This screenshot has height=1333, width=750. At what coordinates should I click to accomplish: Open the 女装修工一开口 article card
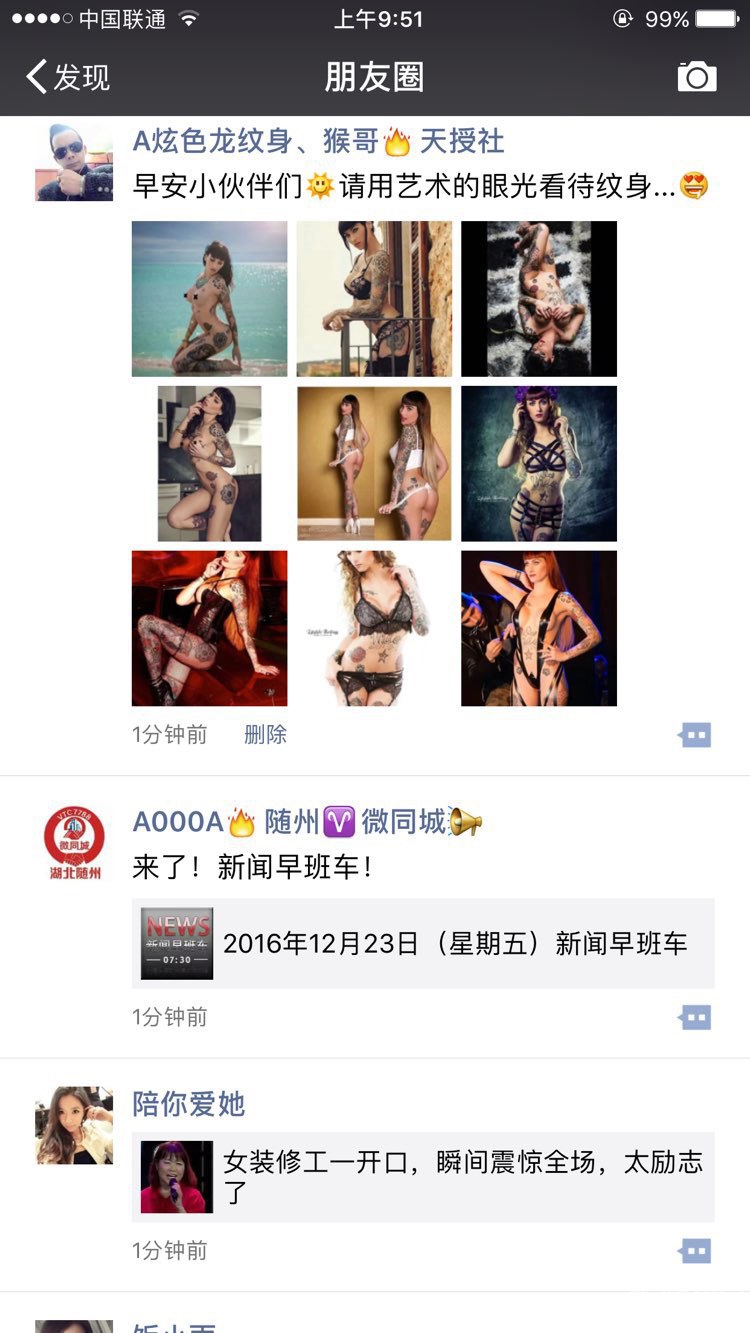[423, 1176]
